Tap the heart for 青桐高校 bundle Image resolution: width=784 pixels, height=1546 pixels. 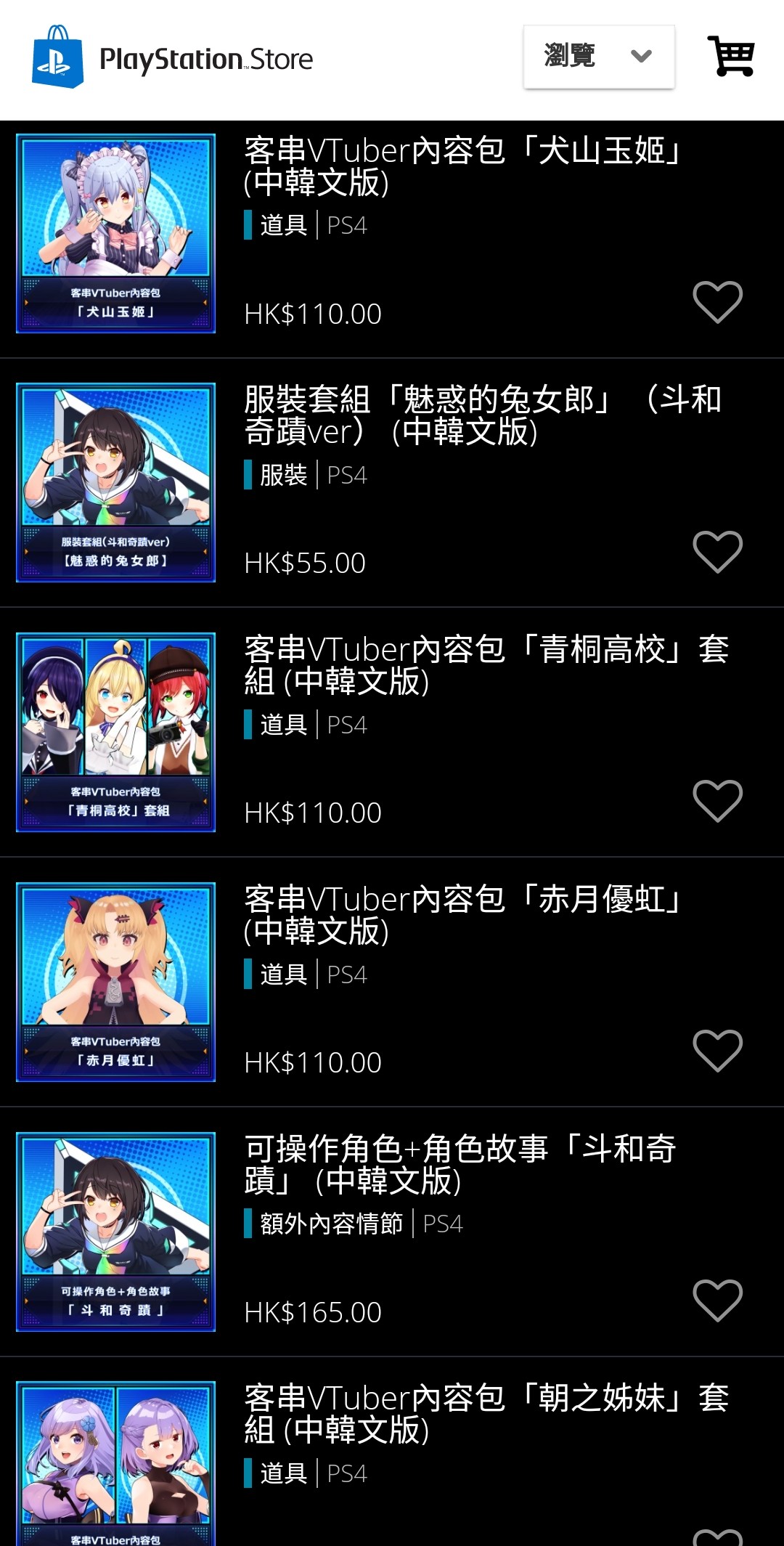(x=717, y=801)
